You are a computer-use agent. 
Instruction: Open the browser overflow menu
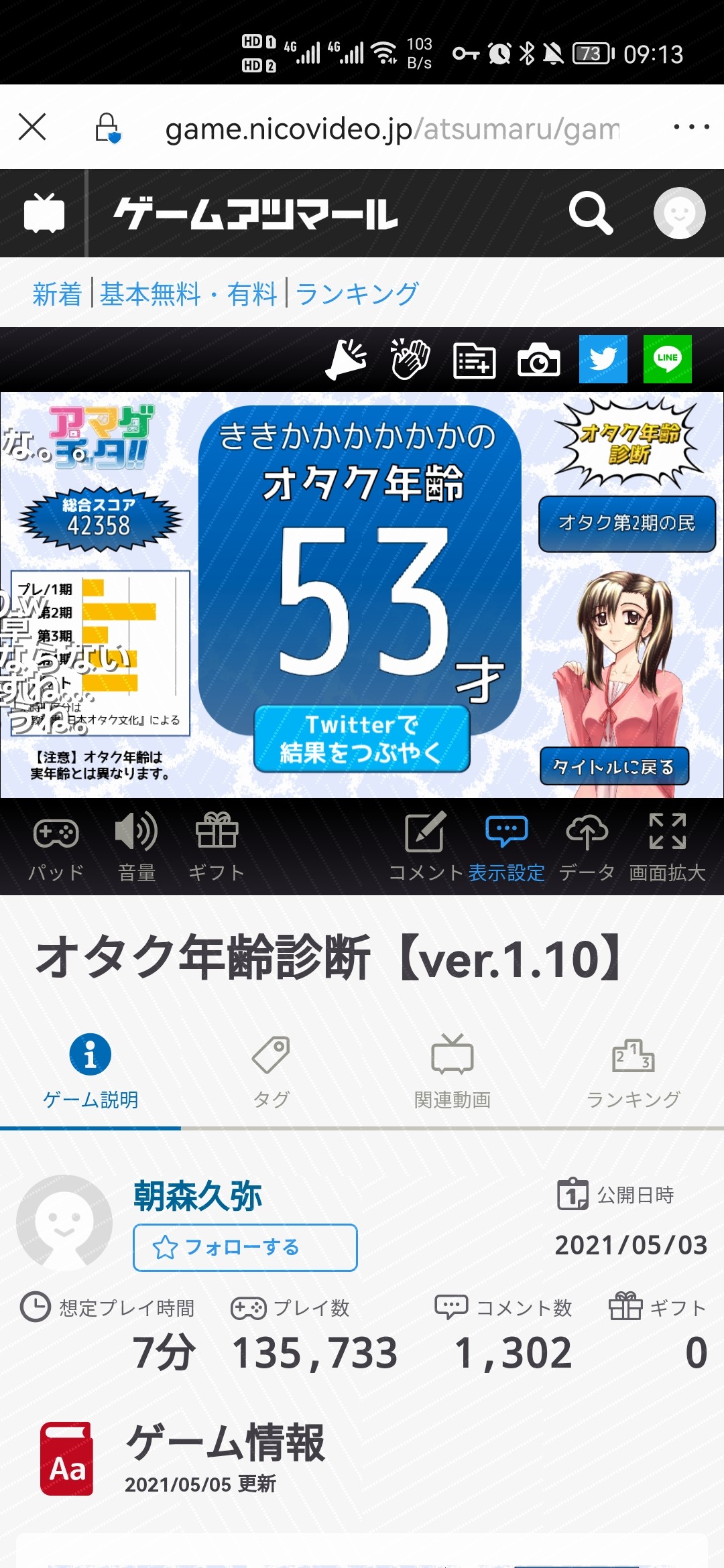(x=691, y=127)
